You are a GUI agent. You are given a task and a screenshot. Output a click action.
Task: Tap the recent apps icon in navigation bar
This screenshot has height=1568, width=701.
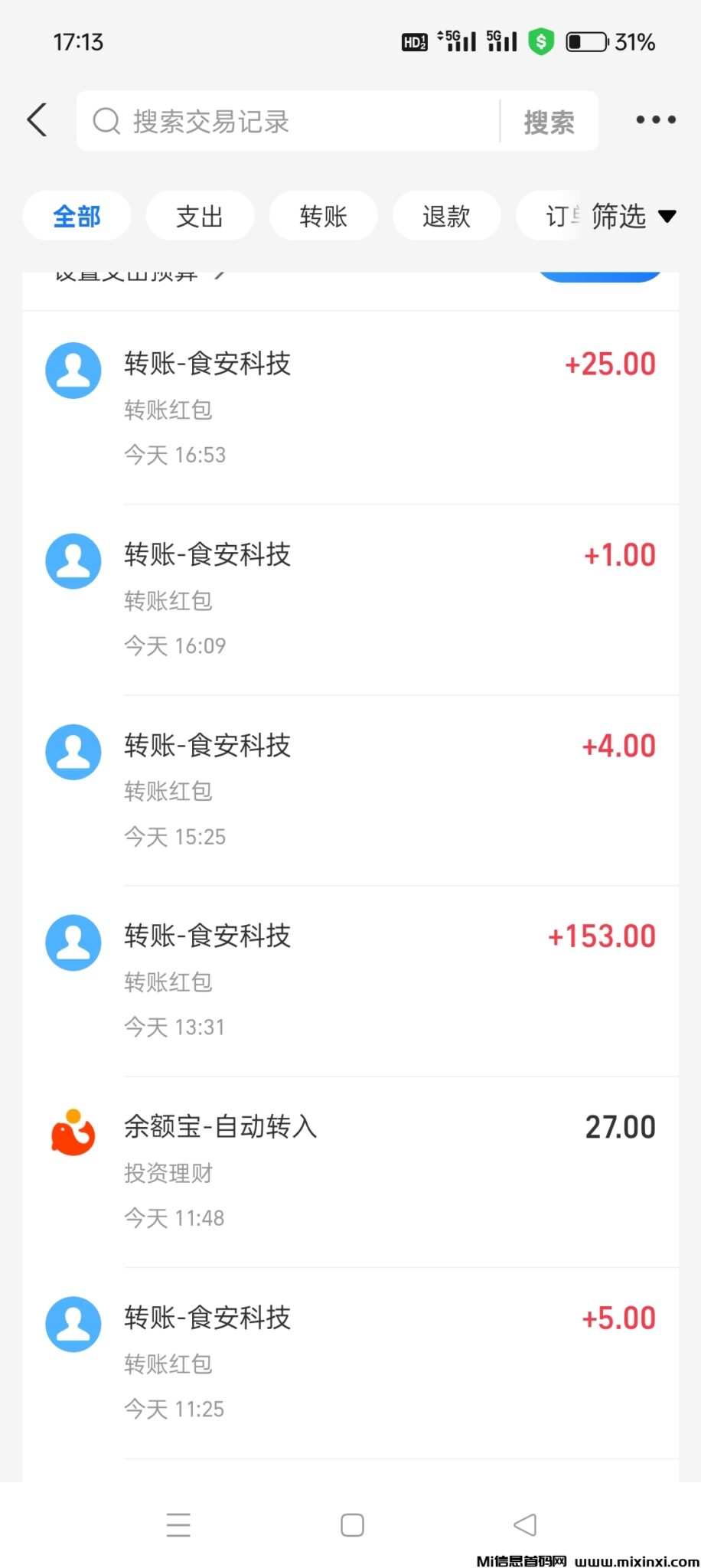[x=178, y=1526]
